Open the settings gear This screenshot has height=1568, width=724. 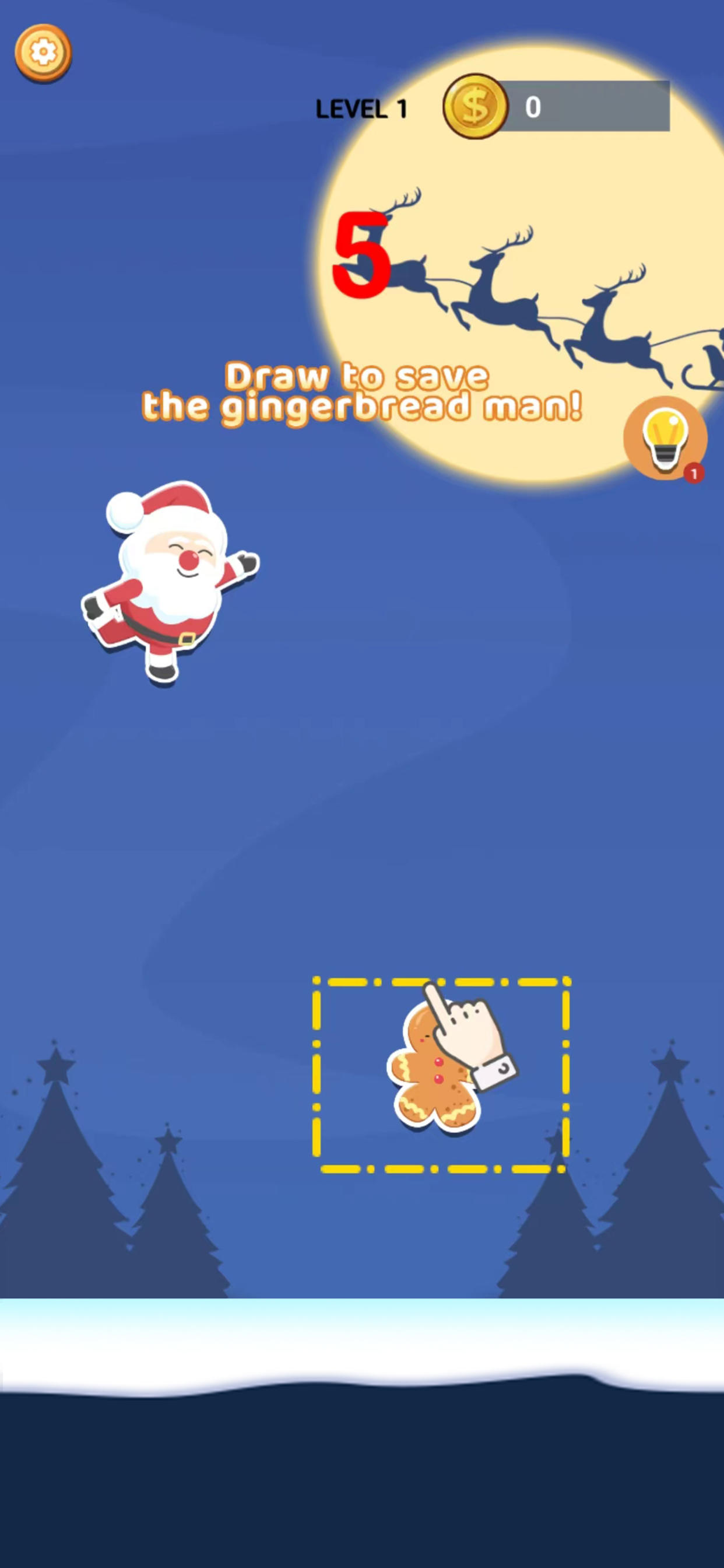[x=43, y=52]
